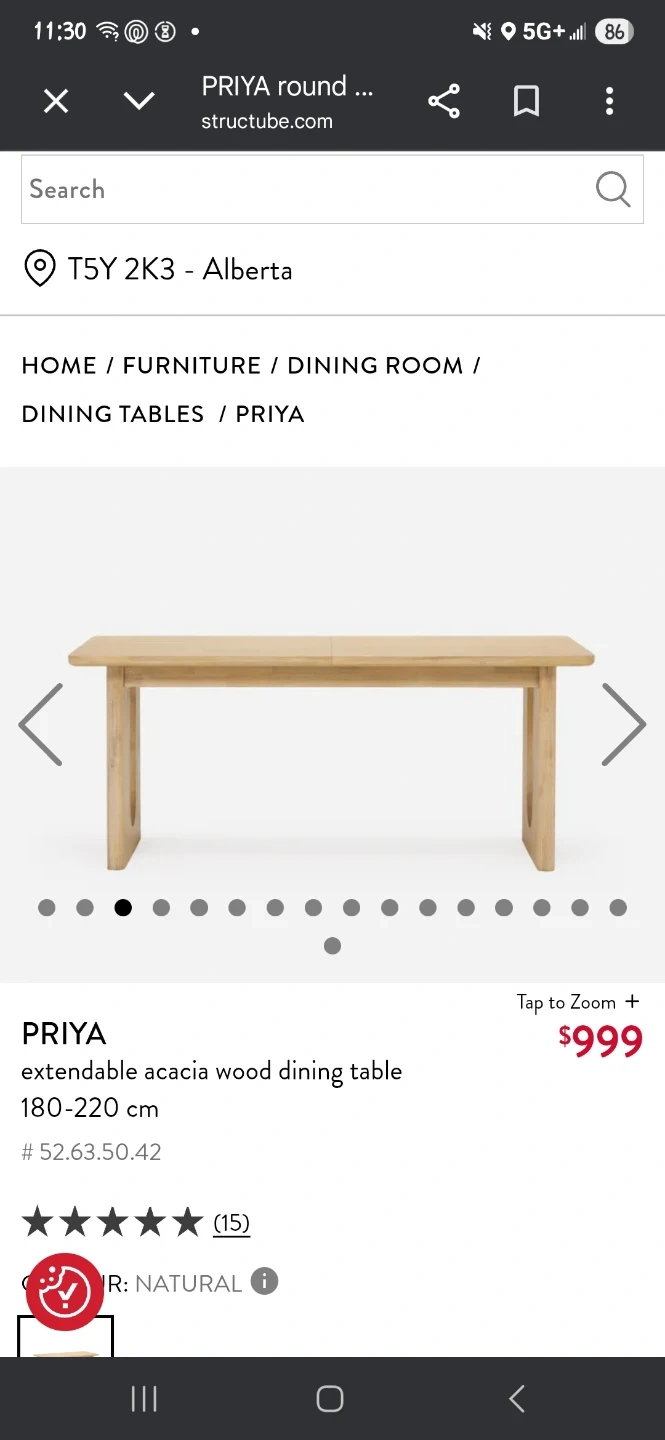Open the DINING TABLES breadcrumb
The width and height of the screenshot is (665, 1440).
point(113,414)
